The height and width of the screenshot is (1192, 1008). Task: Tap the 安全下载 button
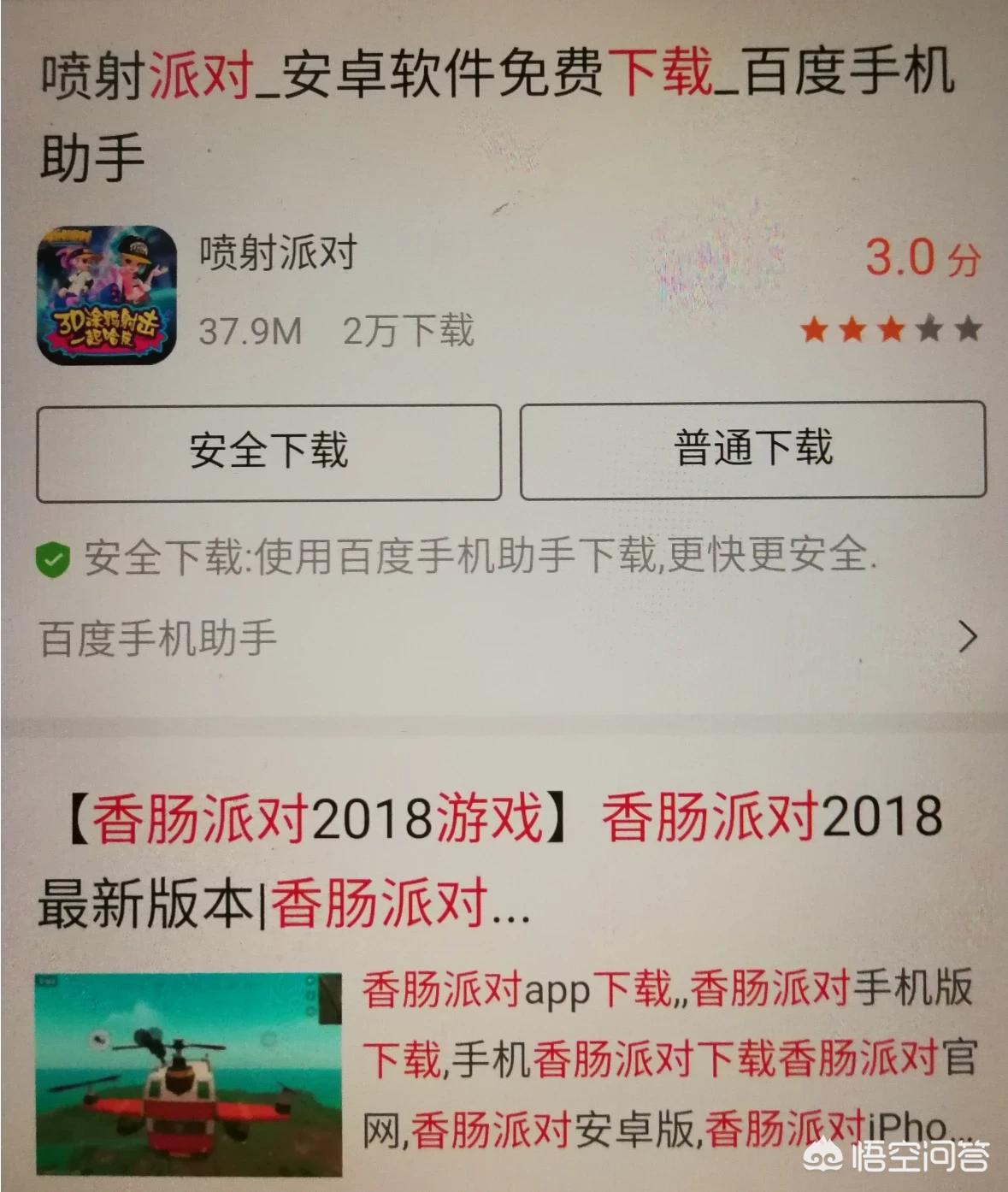(268, 451)
